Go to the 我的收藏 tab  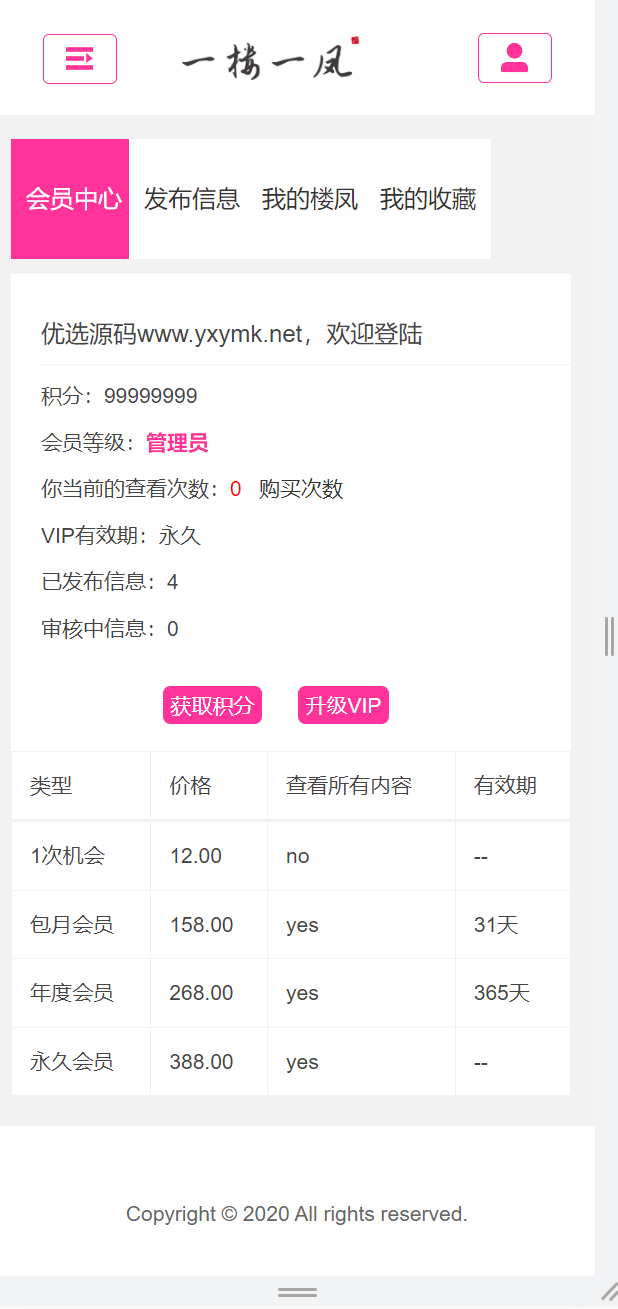click(x=428, y=199)
